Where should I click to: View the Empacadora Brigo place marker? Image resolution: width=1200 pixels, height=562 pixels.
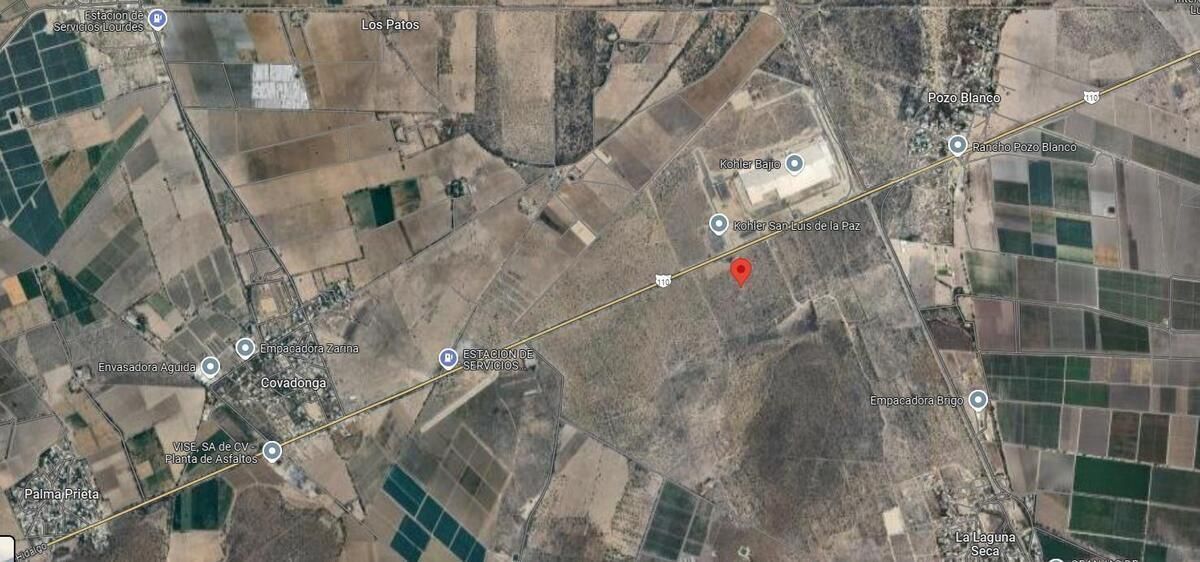pyautogui.click(x=978, y=401)
